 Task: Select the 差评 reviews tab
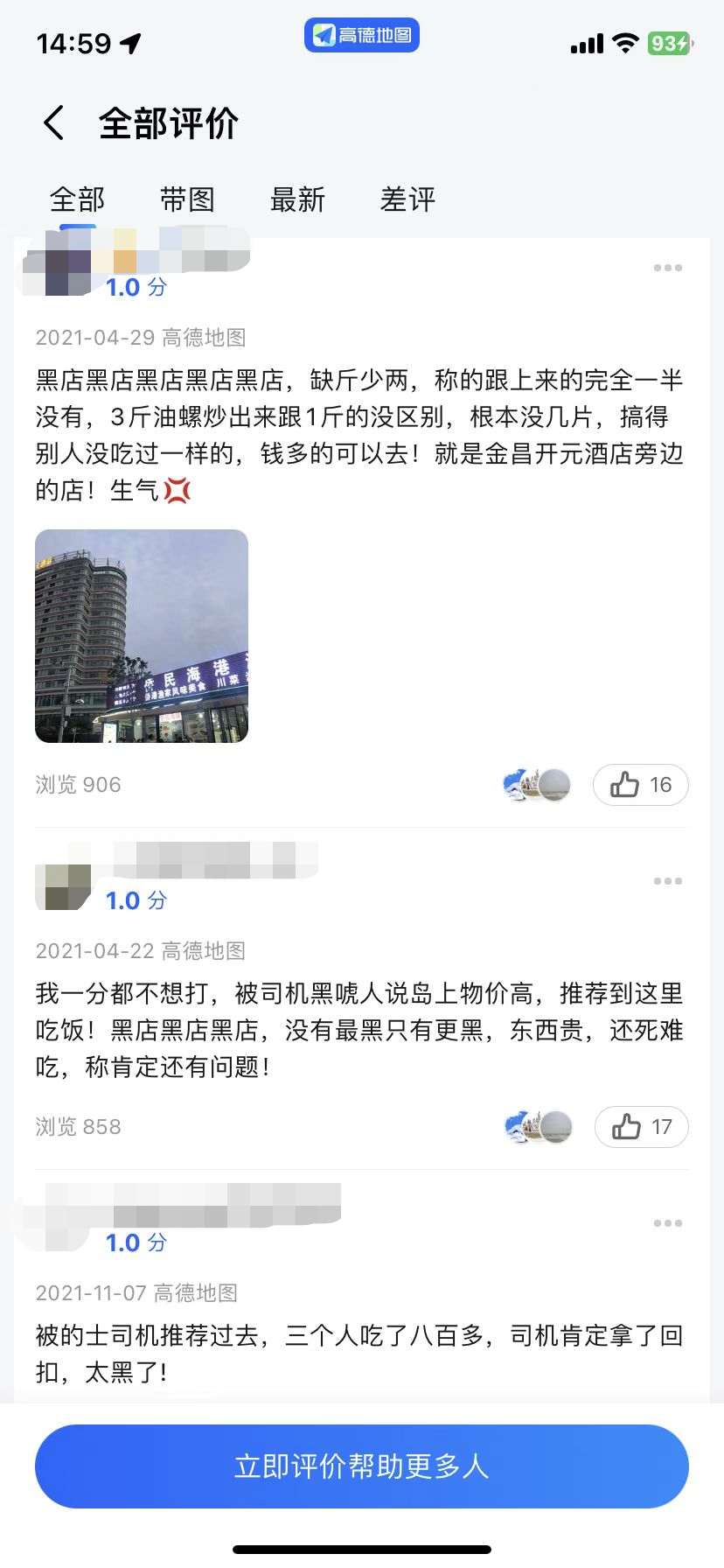click(407, 200)
